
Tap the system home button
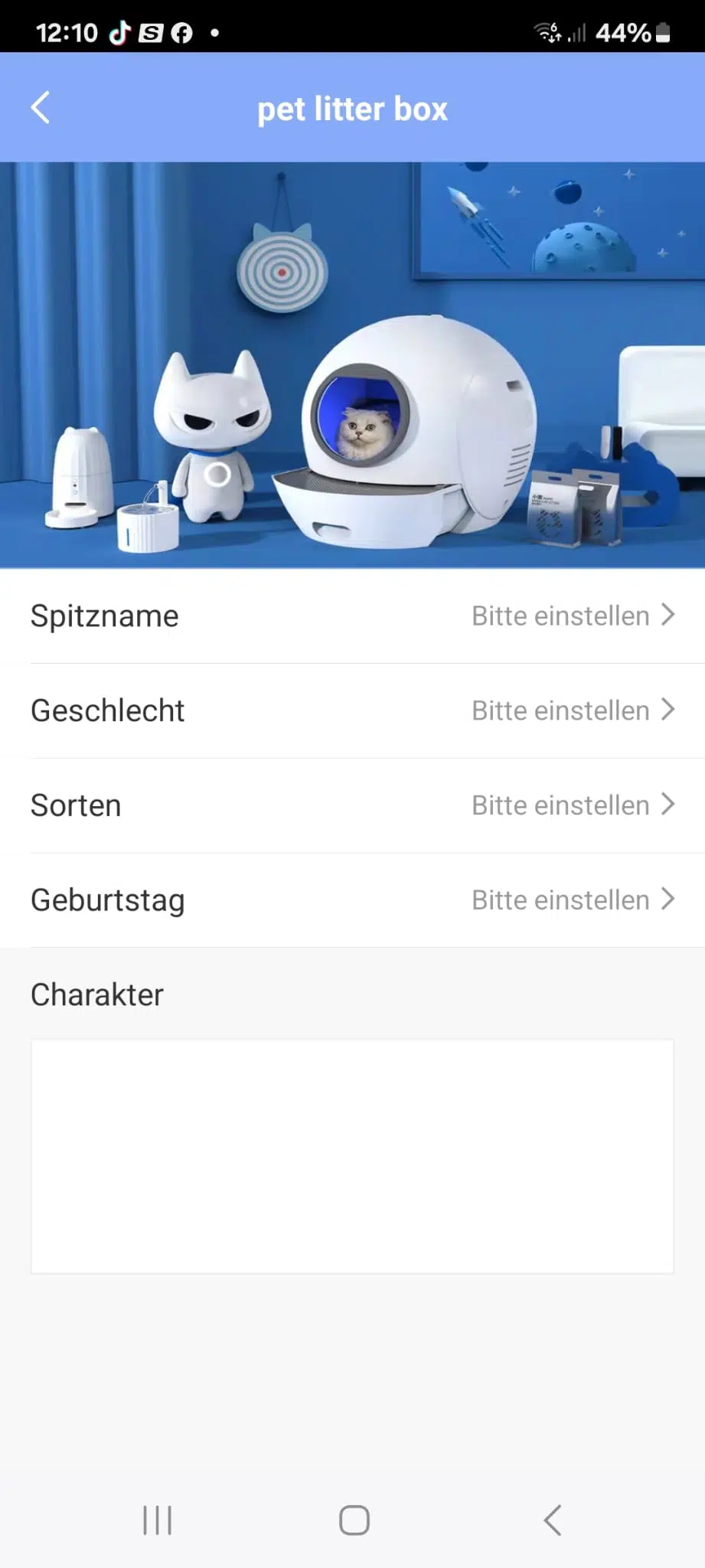(x=354, y=1521)
